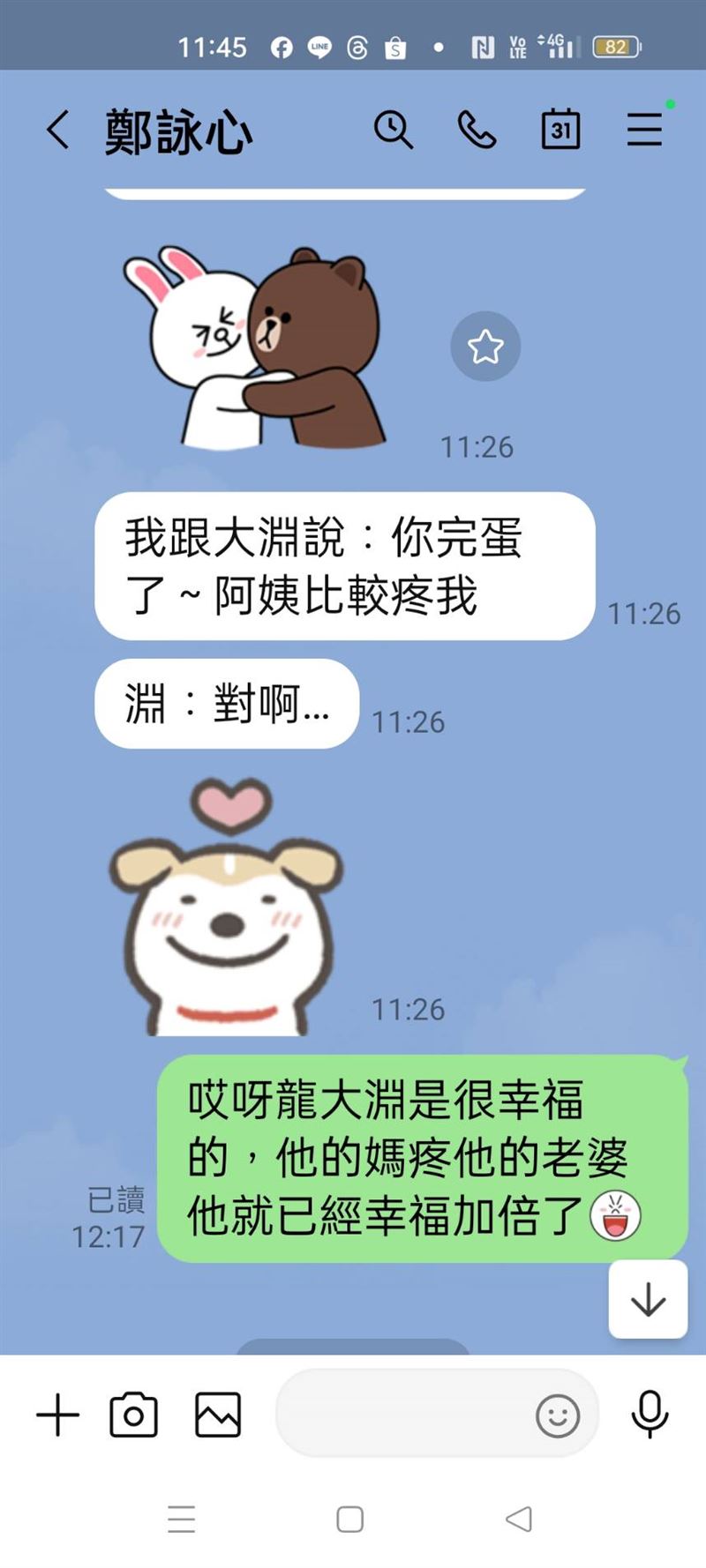706x1568 pixels.
Task: Tap the star button beside the hug sticker
Action: coord(485,347)
